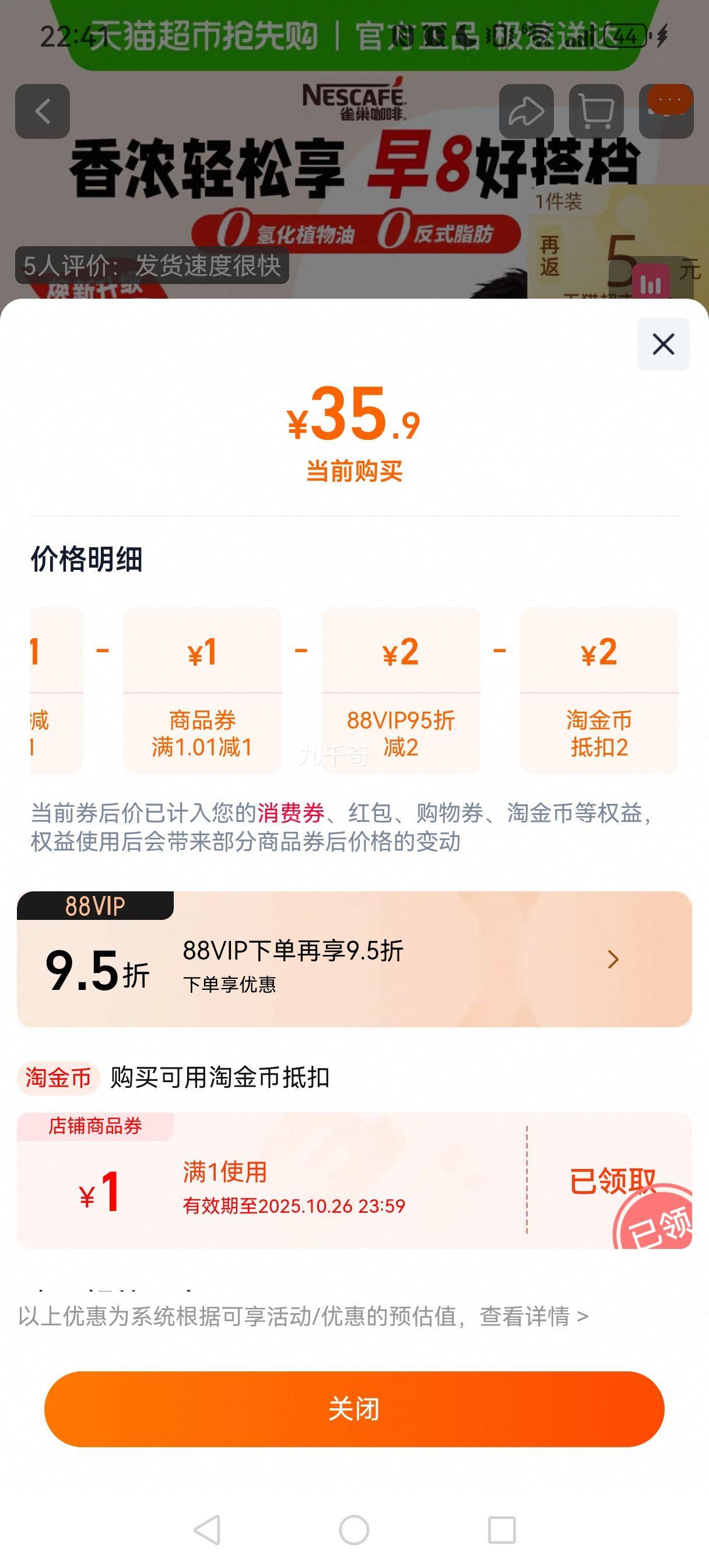Open 查看详情 link for discount estimates

click(x=533, y=1317)
